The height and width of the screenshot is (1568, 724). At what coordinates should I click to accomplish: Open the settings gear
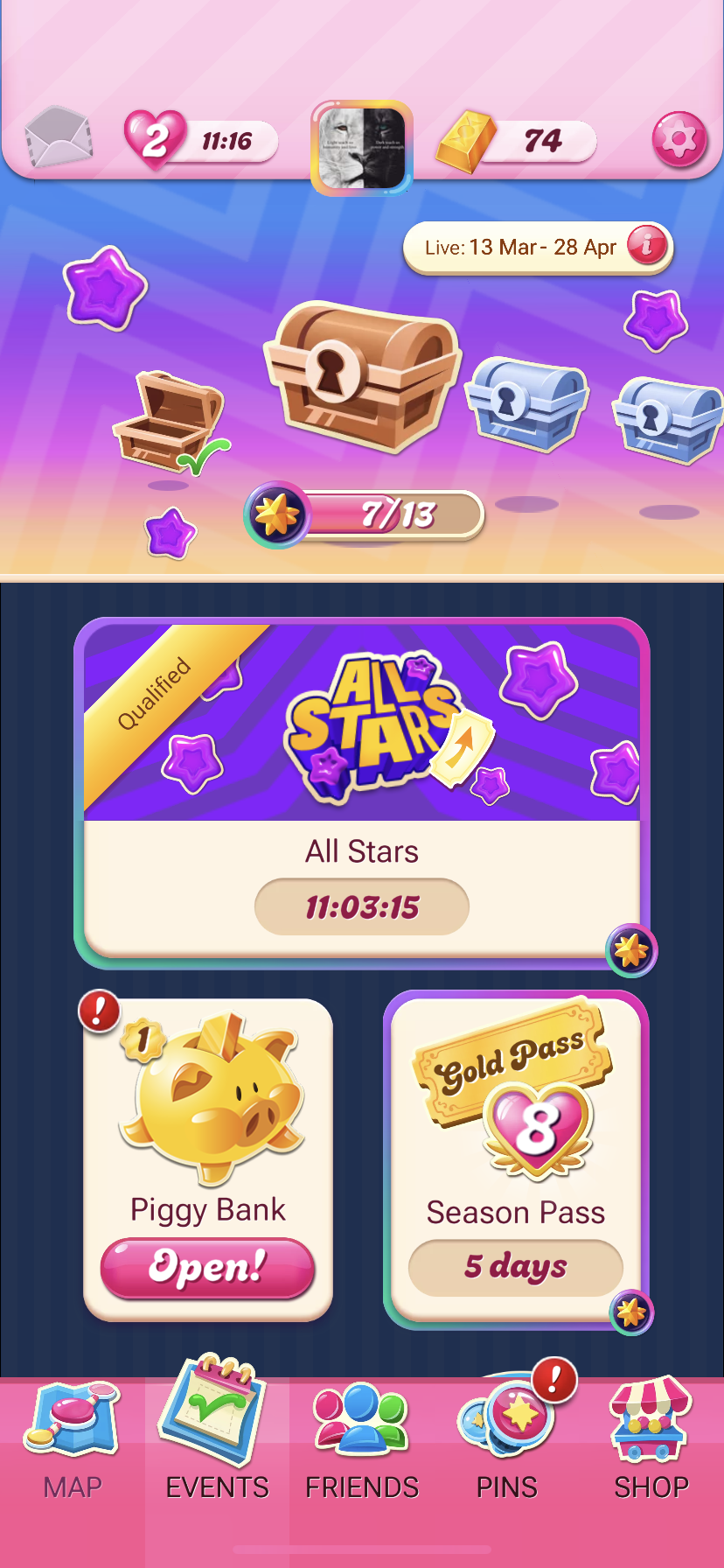pos(679,140)
